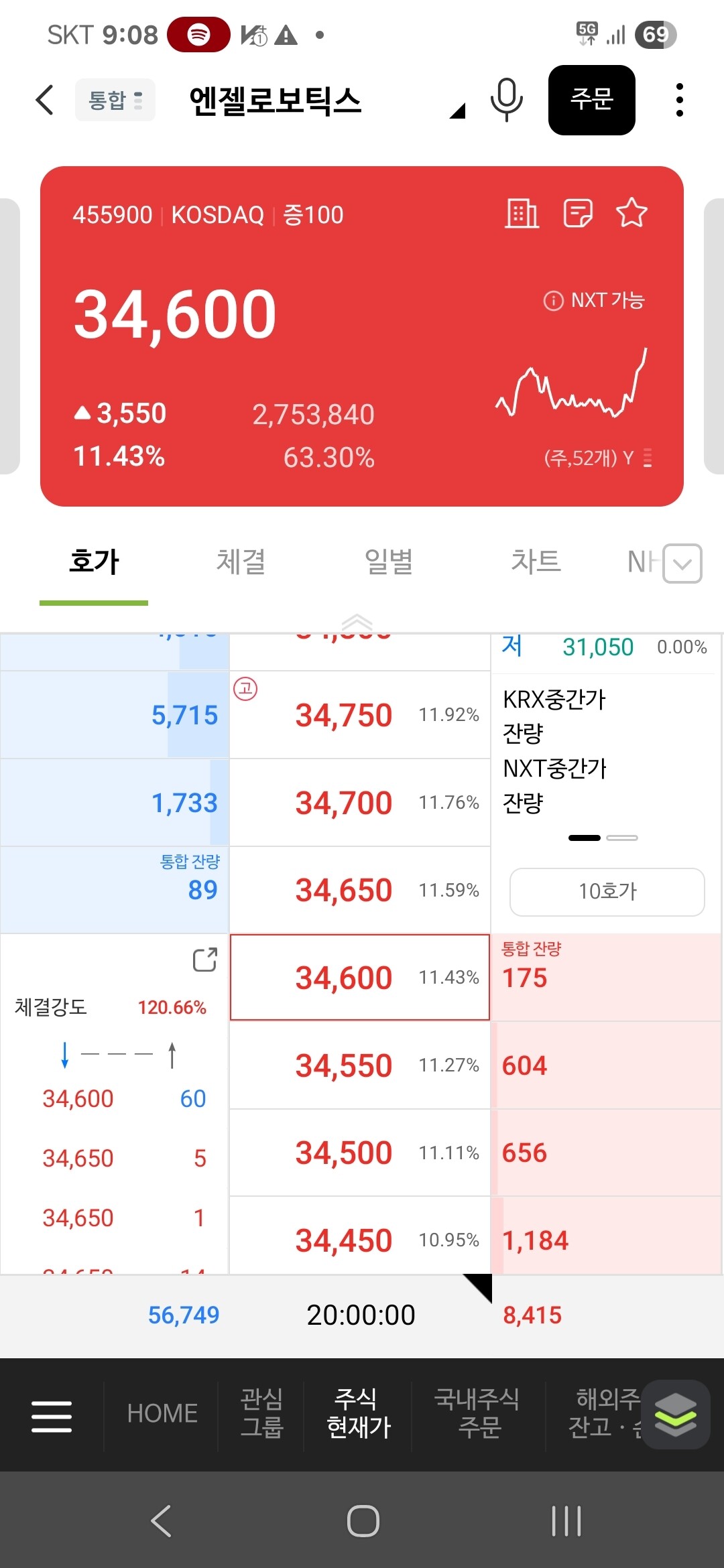Go back using the top-left arrow

tap(45, 101)
